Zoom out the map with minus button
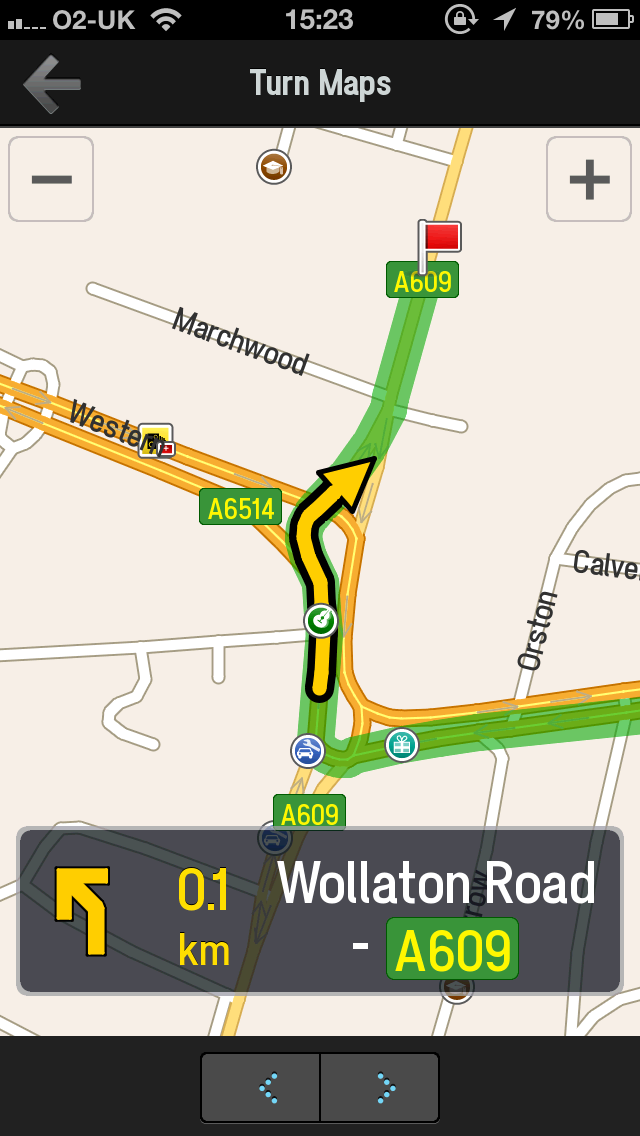 51,179
